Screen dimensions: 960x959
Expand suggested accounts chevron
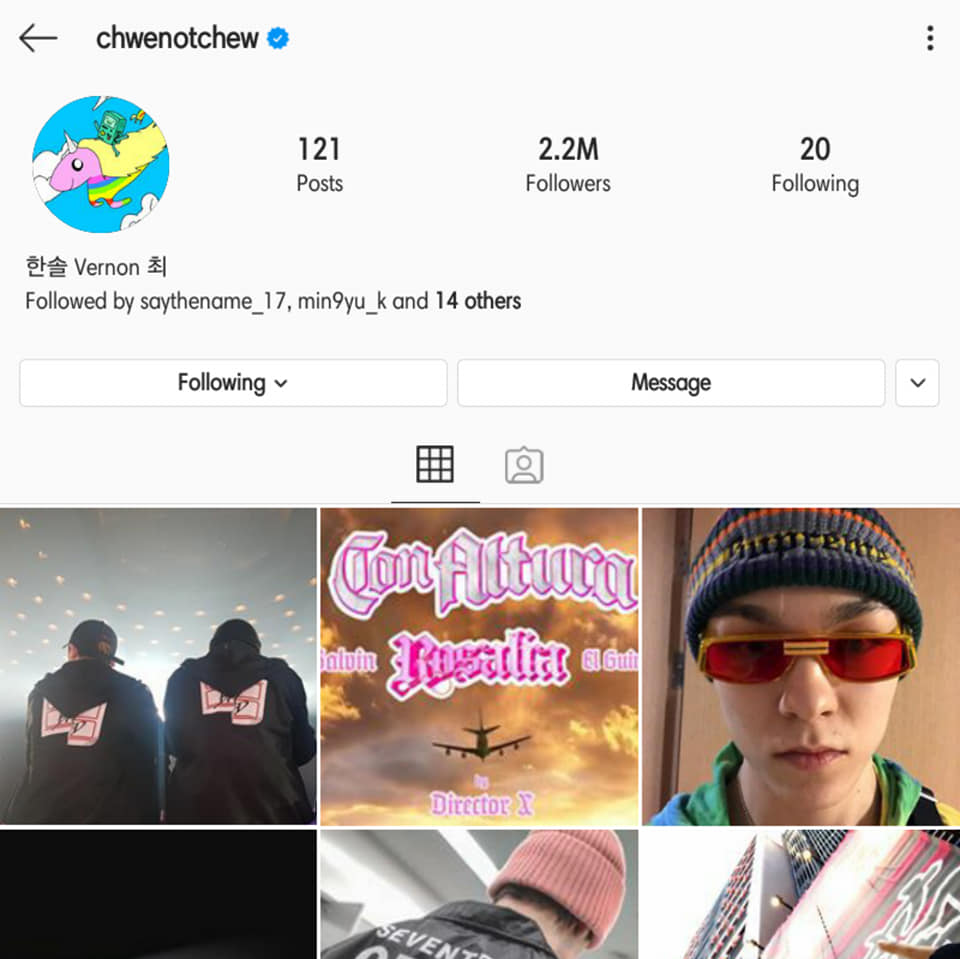[917, 383]
